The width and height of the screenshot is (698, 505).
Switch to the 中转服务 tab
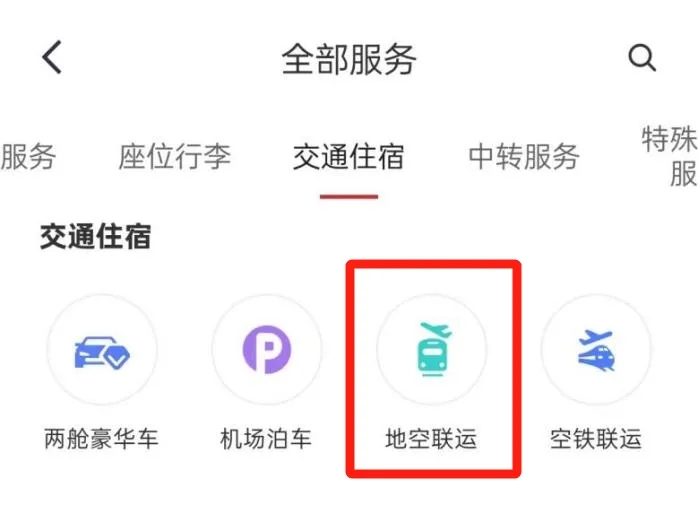tap(523, 156)
